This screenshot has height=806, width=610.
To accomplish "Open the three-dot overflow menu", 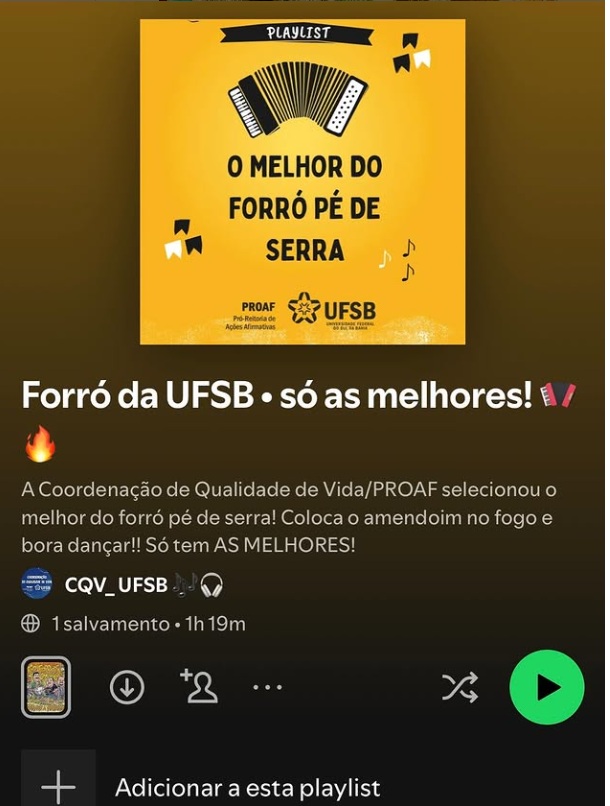I will pyautogui.click(x=267, y=687).
